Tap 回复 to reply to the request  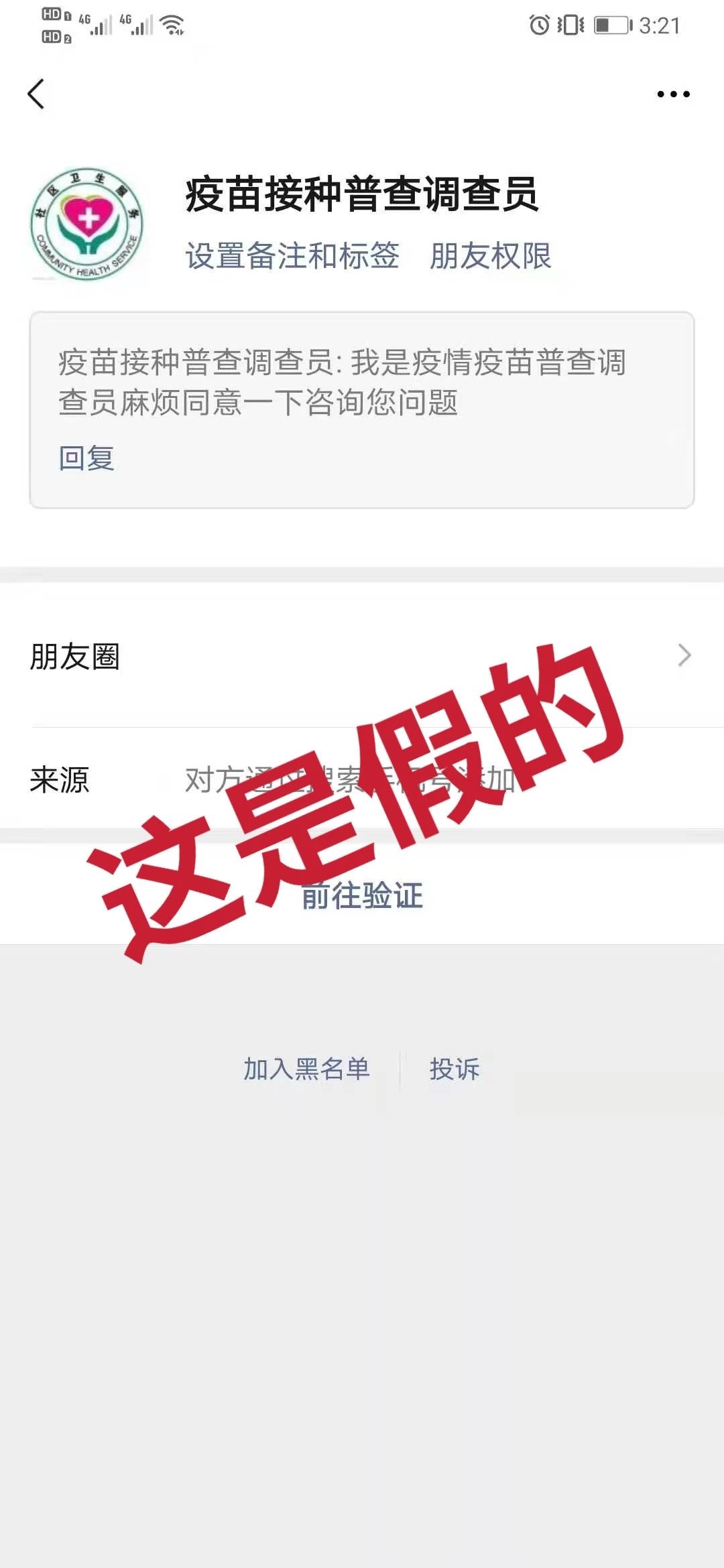coord(86,458)
